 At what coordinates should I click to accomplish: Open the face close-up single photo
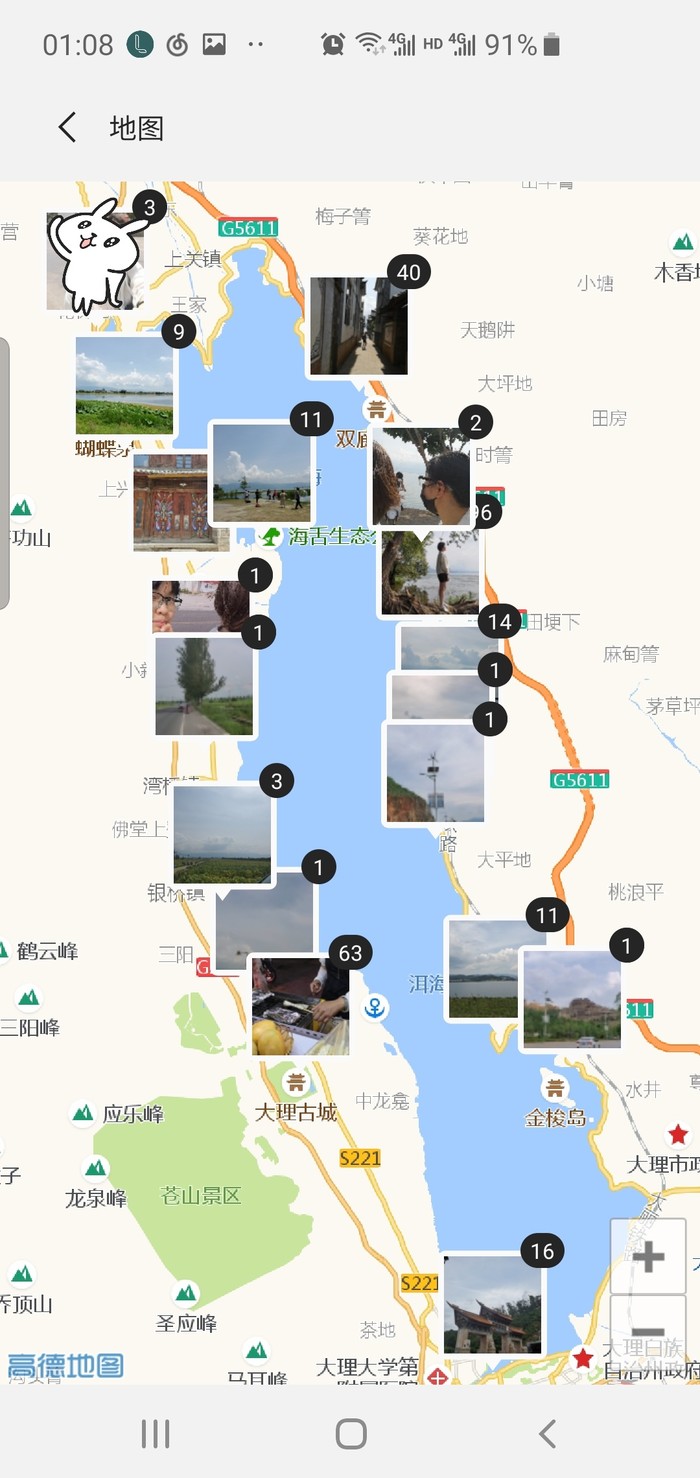click(x=198, y=606)
